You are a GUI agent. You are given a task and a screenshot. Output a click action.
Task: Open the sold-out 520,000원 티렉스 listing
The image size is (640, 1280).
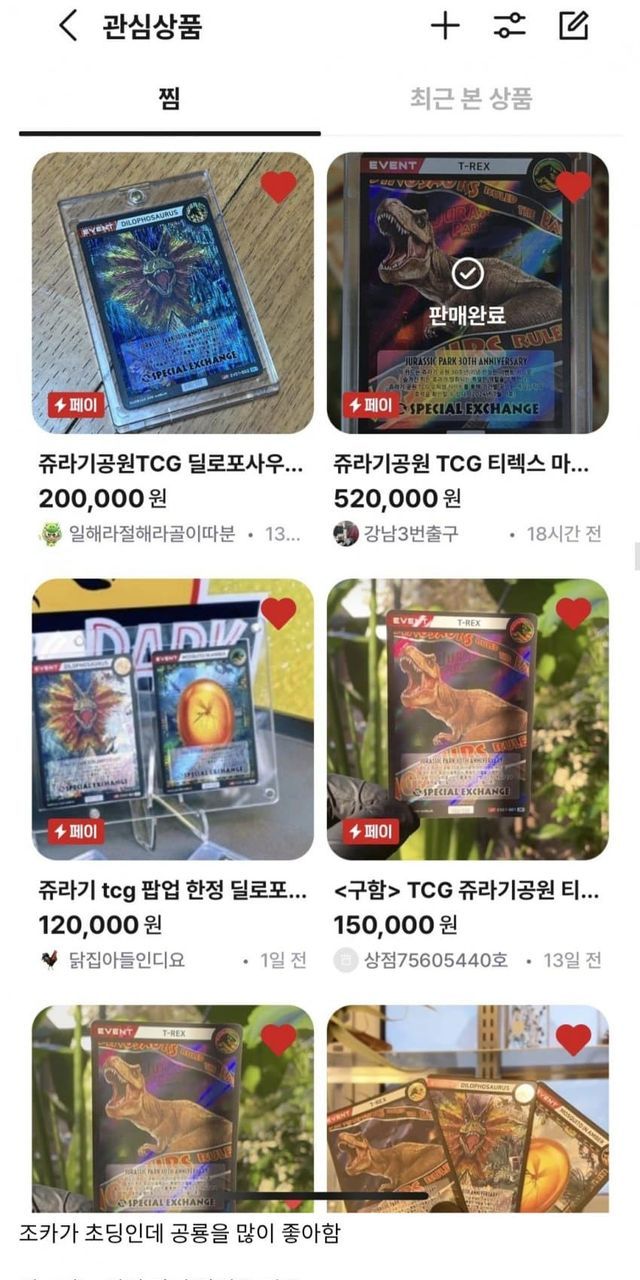coord(467,292)
